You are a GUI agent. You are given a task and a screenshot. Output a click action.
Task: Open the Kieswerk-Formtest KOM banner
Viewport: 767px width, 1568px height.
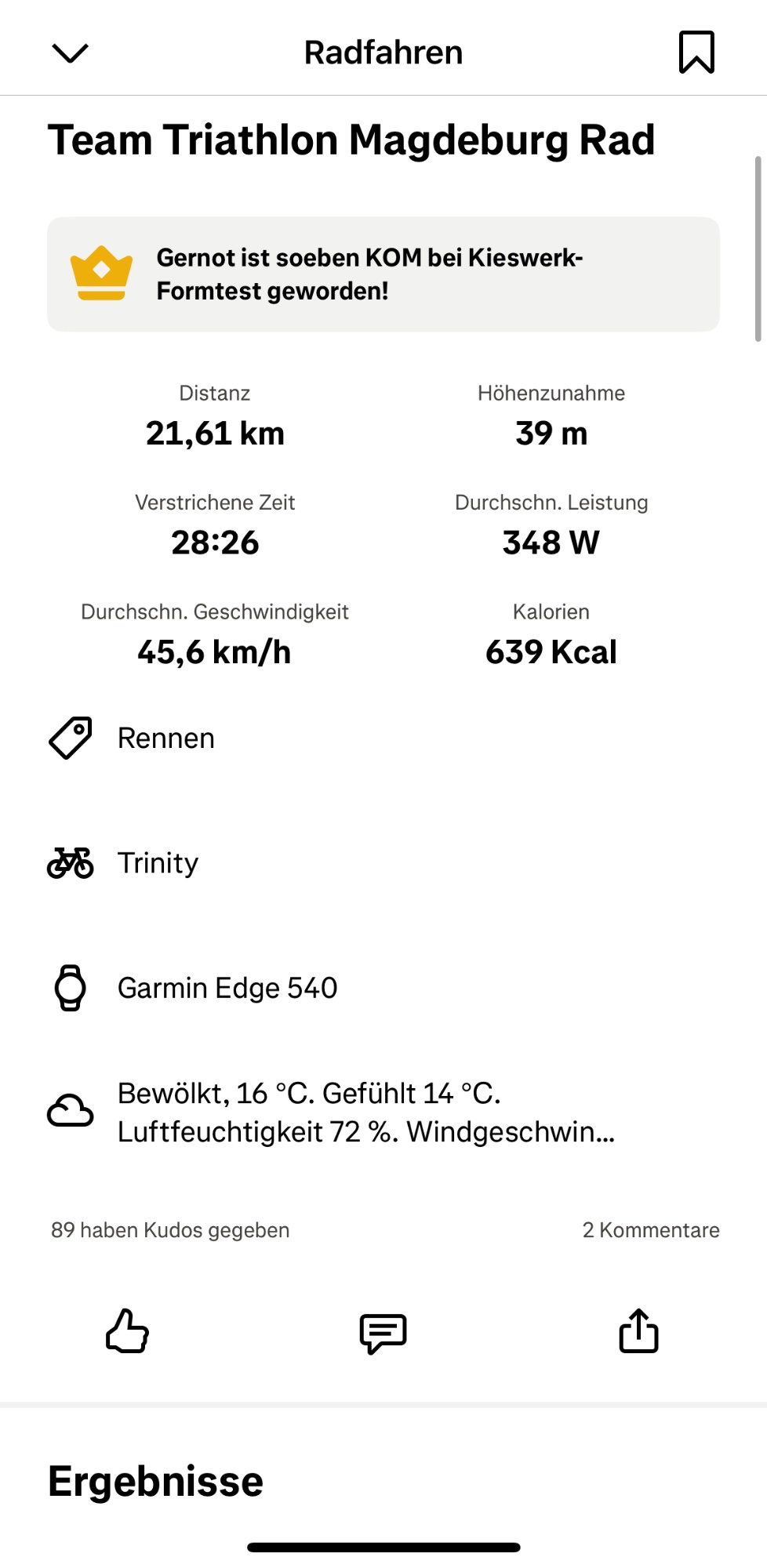pos(383,274)
